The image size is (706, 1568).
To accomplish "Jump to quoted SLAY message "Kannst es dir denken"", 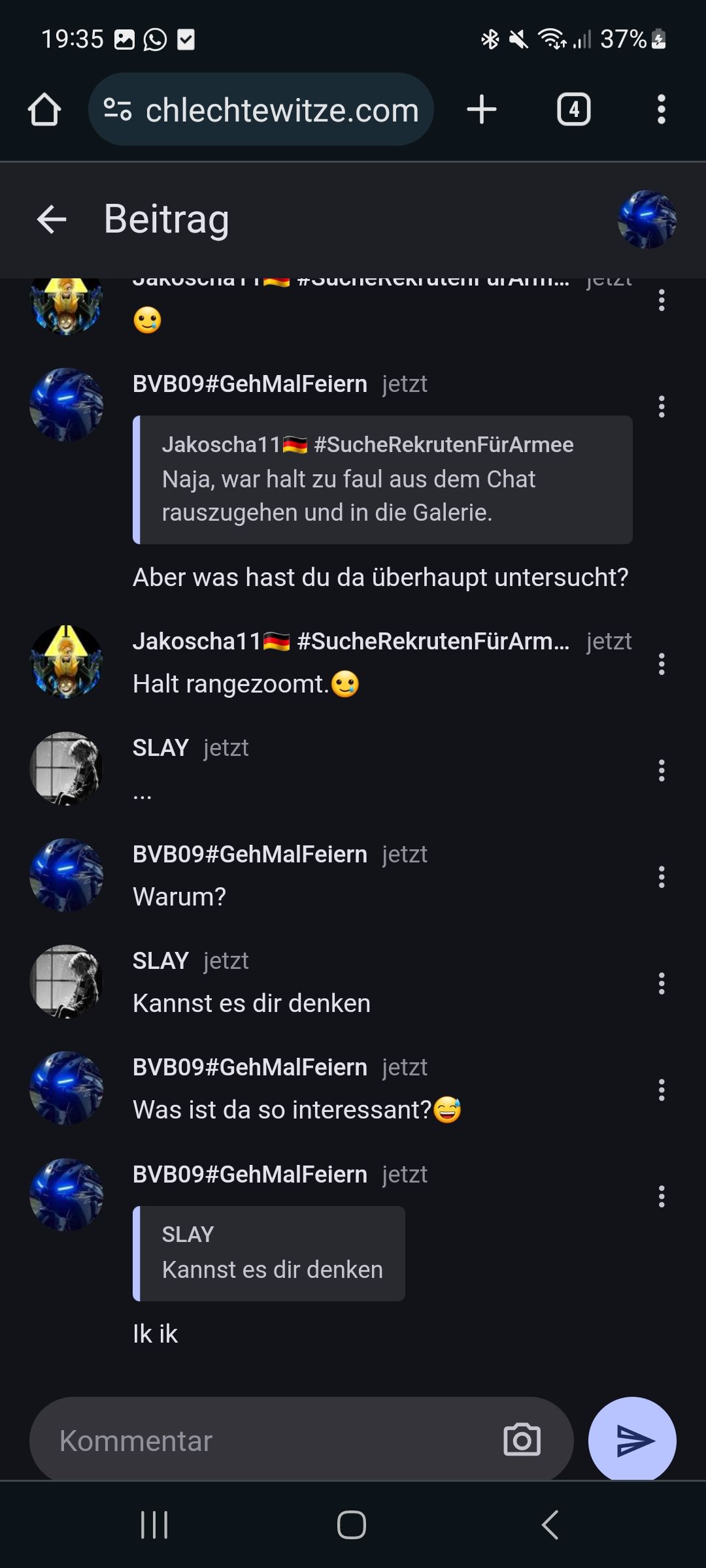I will (269, 1254).
